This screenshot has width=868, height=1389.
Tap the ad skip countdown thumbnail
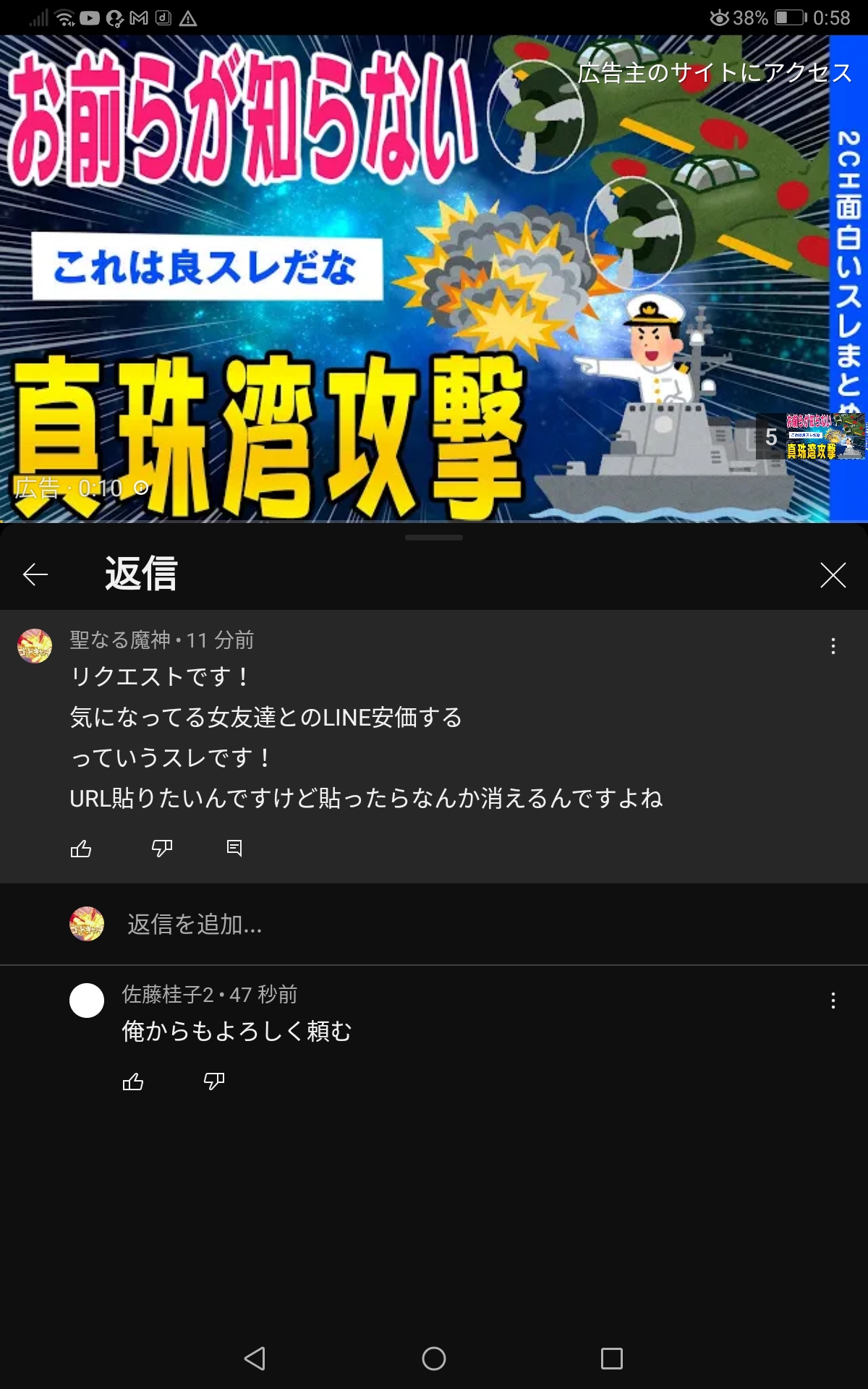810,437
